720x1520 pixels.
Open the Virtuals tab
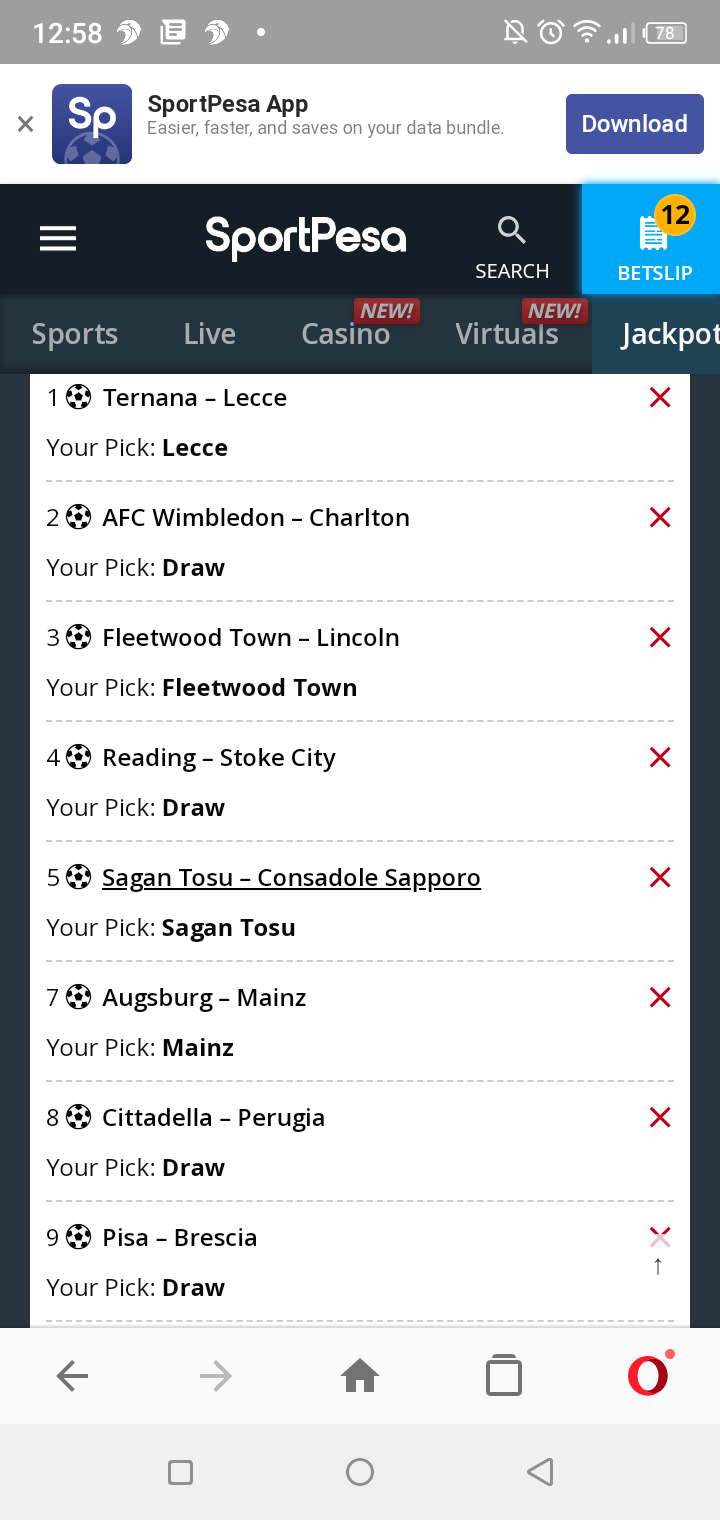point(507,334)
